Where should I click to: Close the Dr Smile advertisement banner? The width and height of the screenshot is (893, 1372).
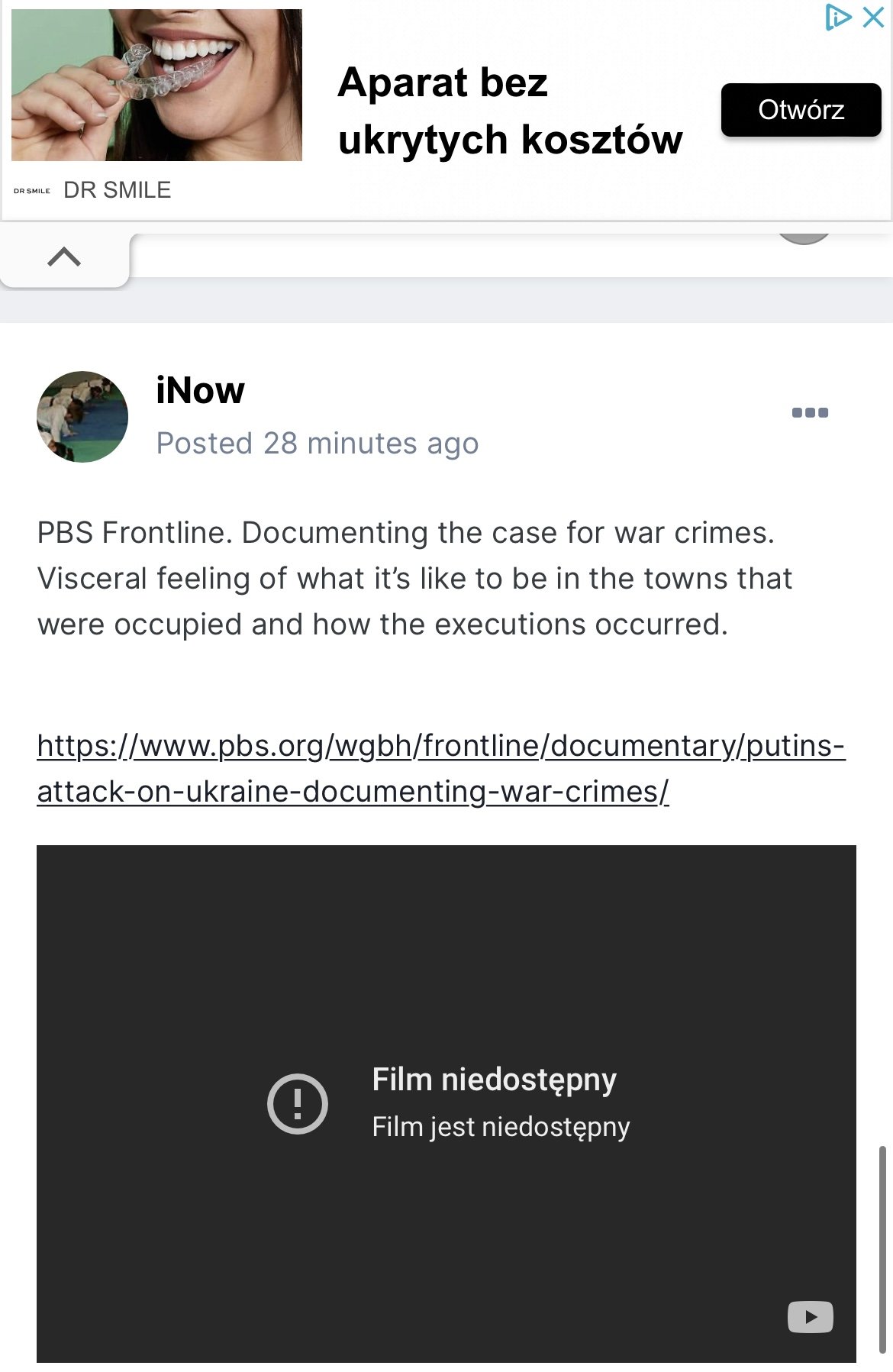[x=874, y=17]
